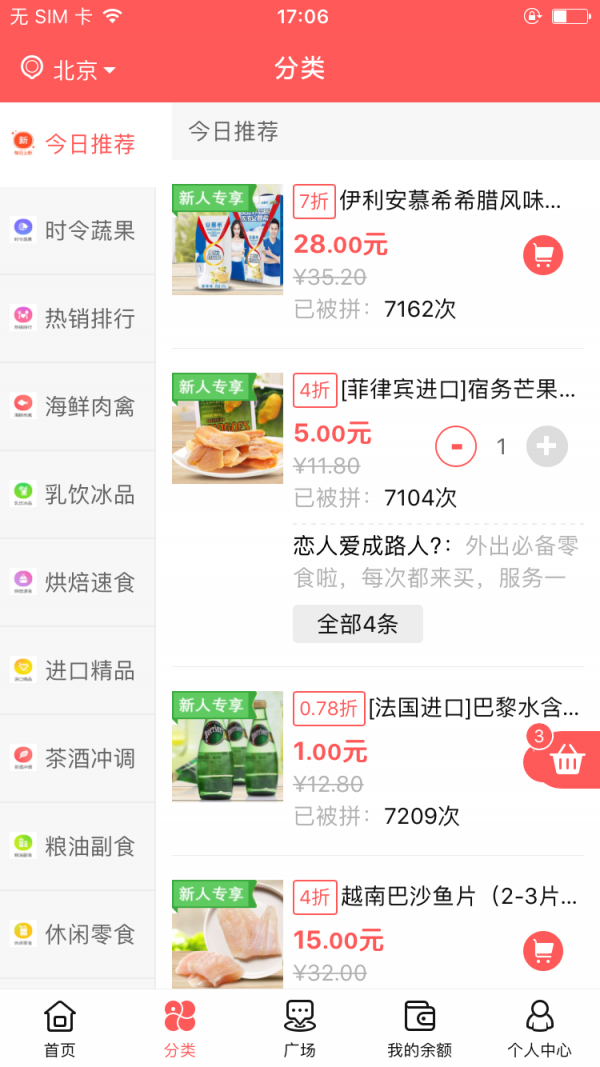Add 伊利安慕希 yogurt to cart
Screen dimensions: 600x1067
pos(543,255)
